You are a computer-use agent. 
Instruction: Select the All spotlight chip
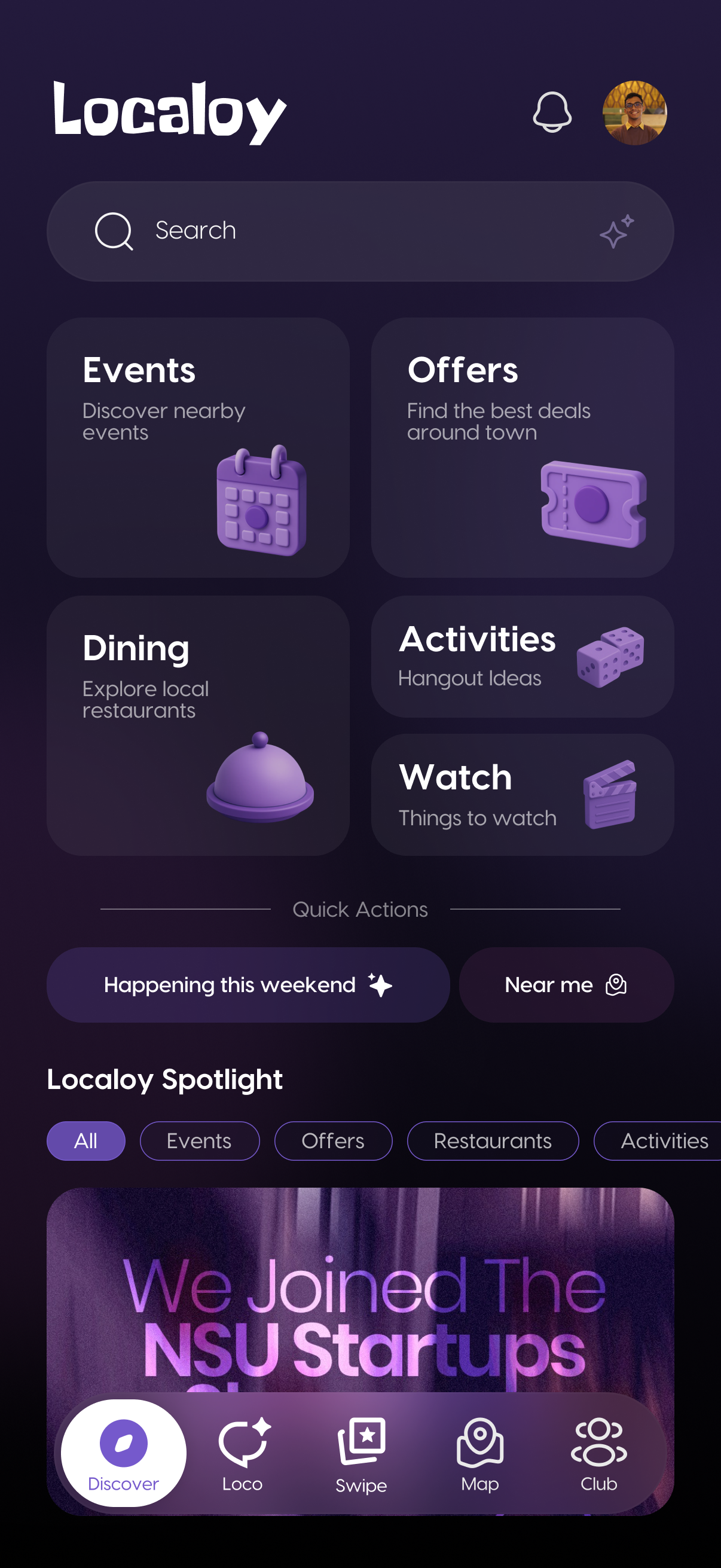pyautogui.click(x=85, y=1140)
